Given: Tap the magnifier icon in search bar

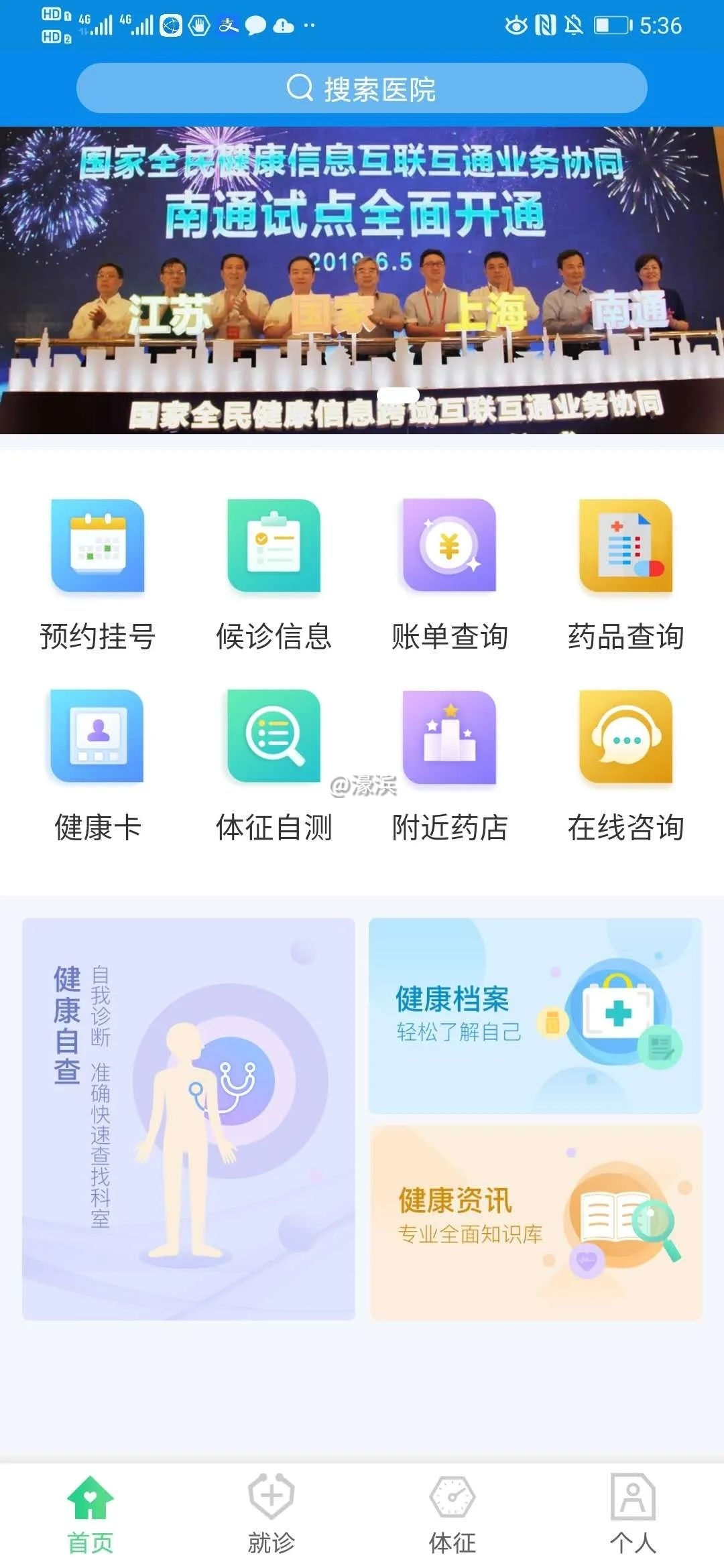Looking at the screenshot, I should [x=298, y=88].
